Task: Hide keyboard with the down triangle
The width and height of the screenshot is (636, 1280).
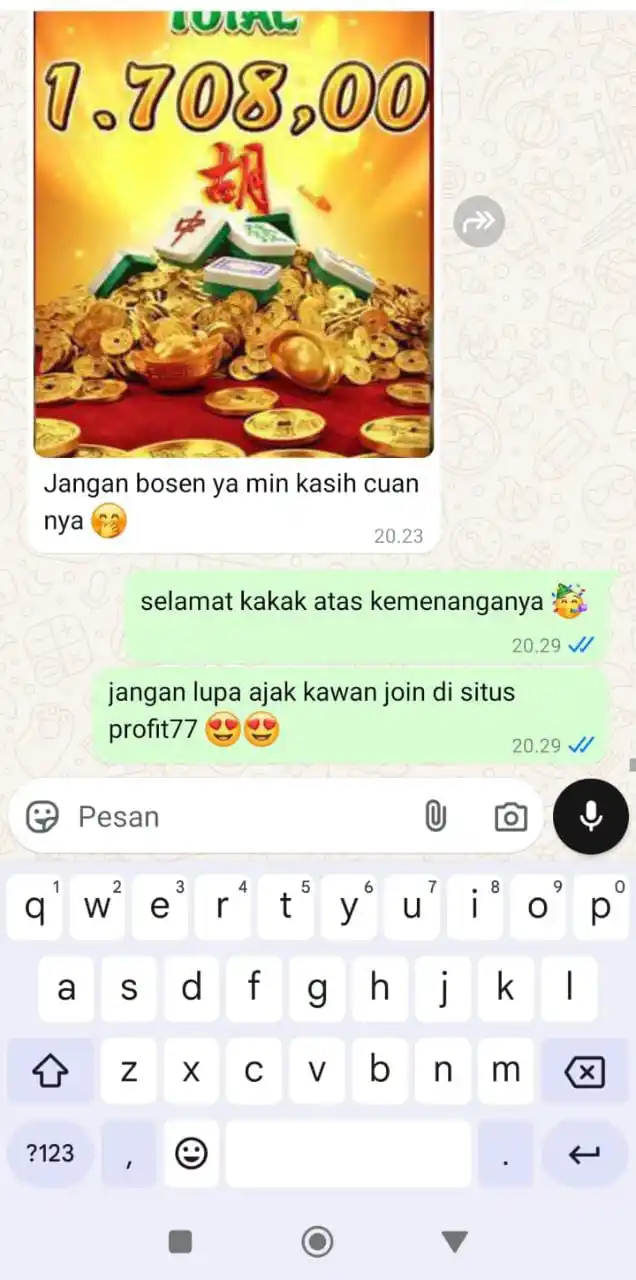Action: point(455,1242)
